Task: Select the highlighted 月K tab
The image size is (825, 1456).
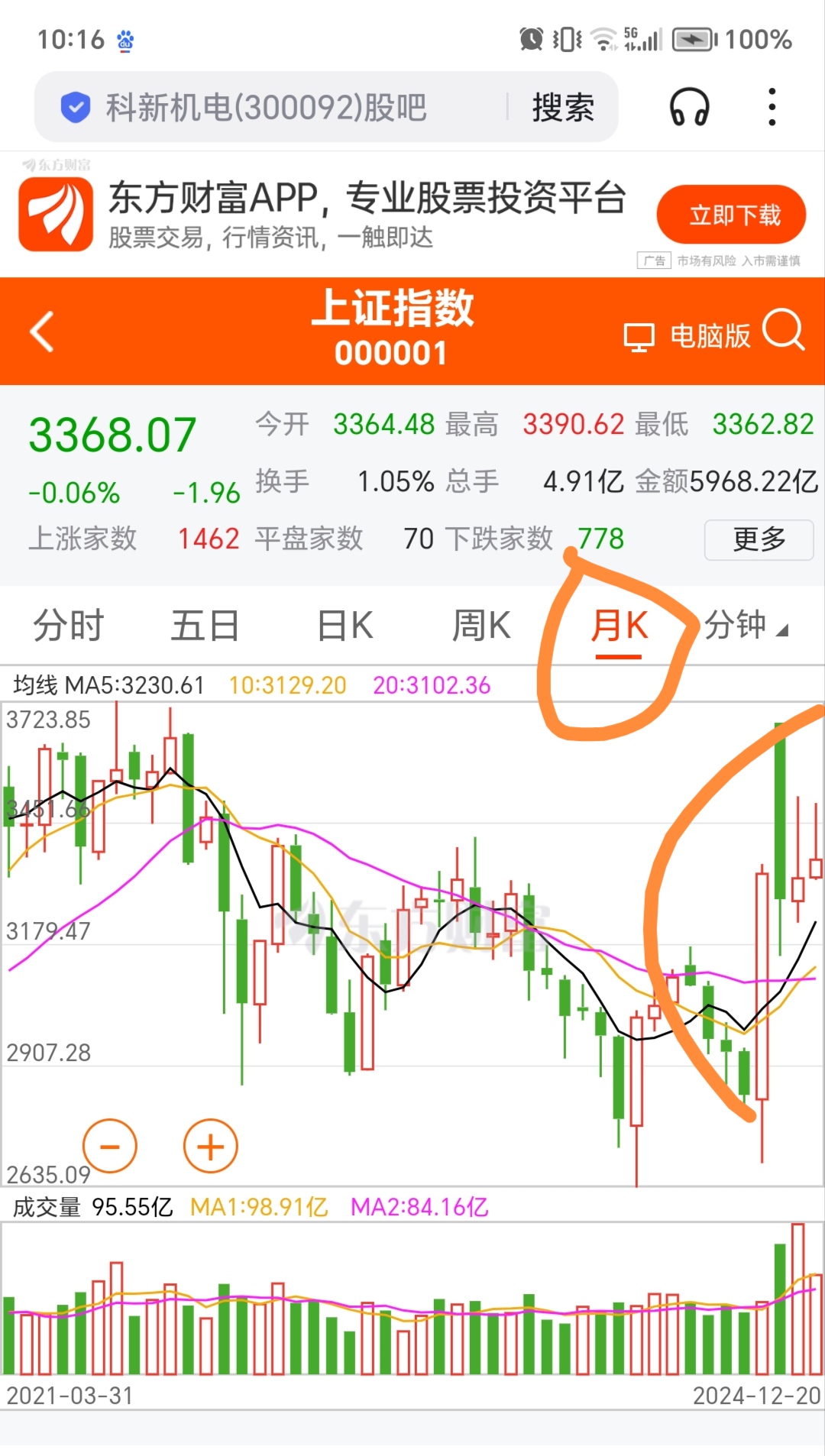Action: click(x=619, y=624)
